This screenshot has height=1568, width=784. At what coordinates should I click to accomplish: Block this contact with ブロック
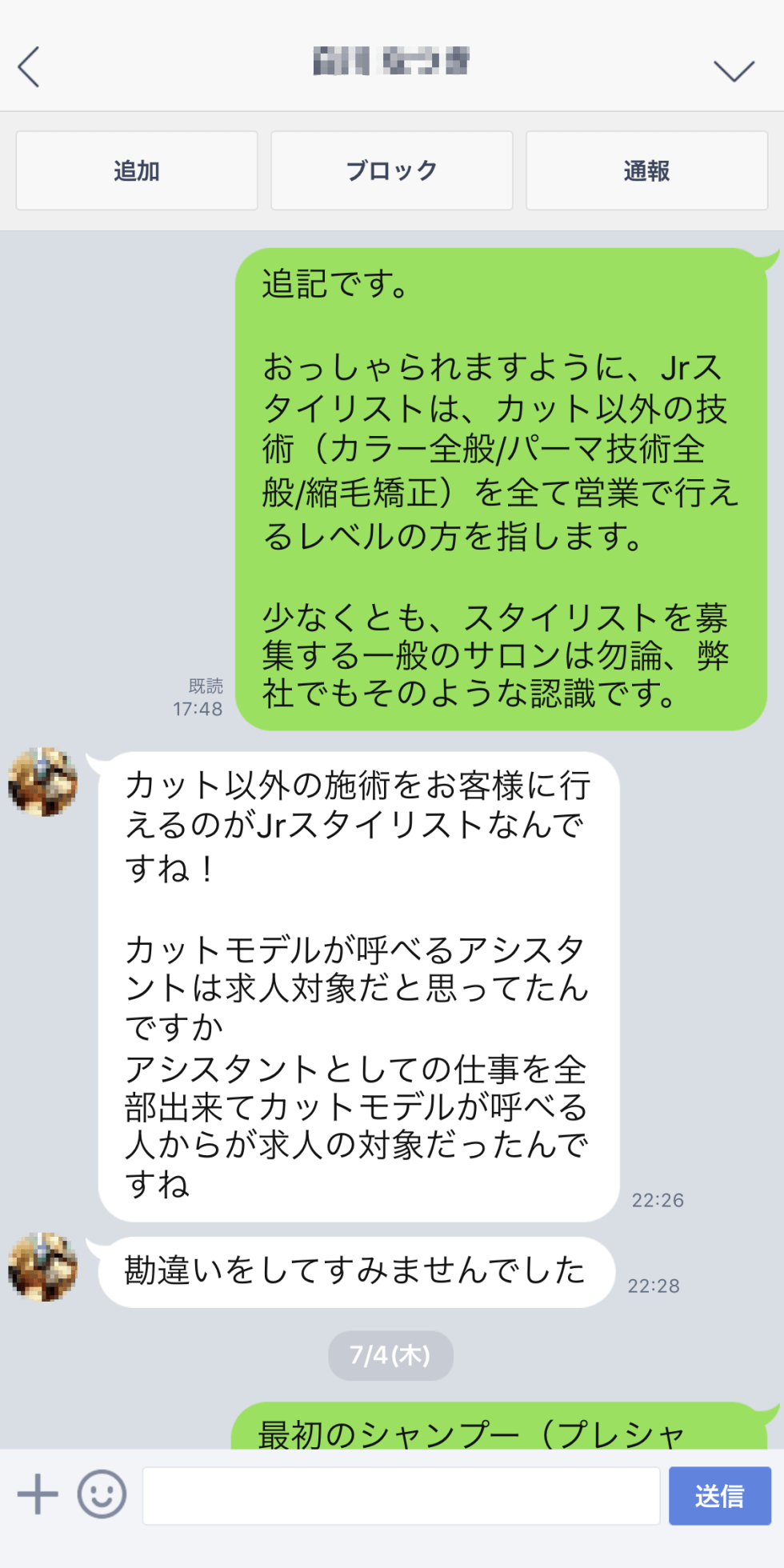click(392, 170)
